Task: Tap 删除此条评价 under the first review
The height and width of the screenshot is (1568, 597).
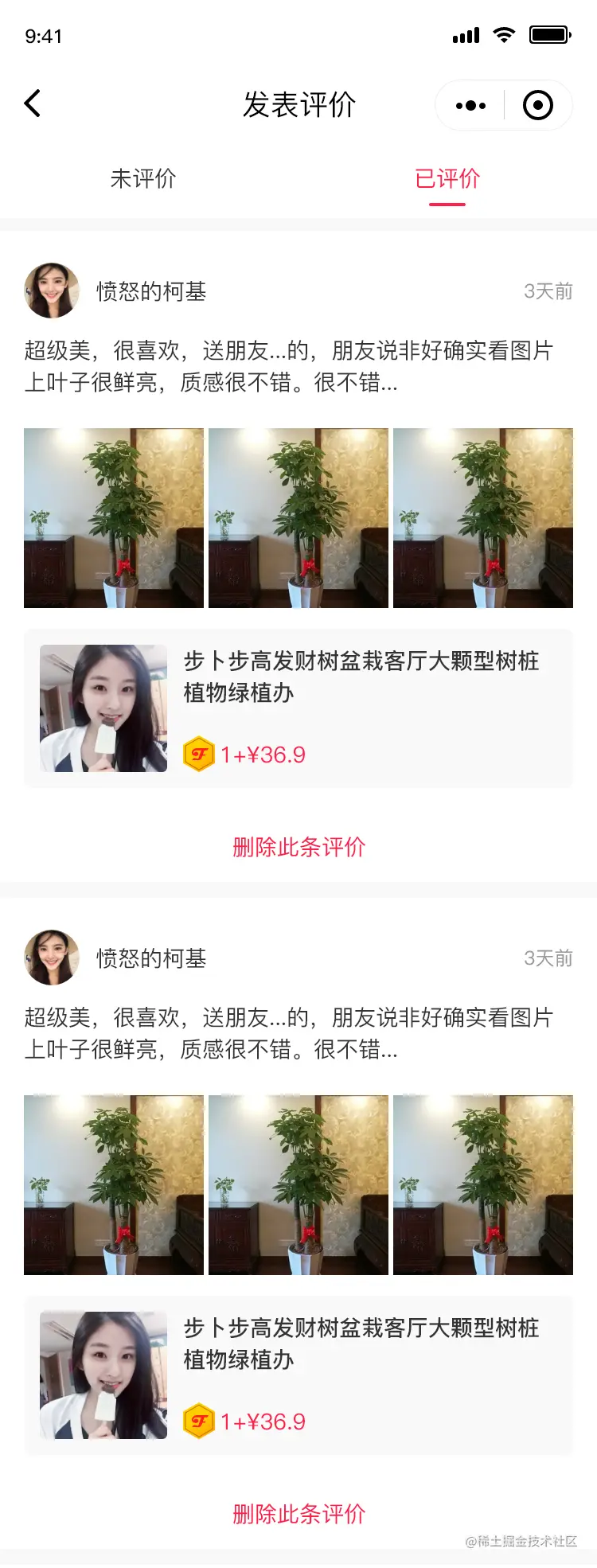Action: point(298,847)
